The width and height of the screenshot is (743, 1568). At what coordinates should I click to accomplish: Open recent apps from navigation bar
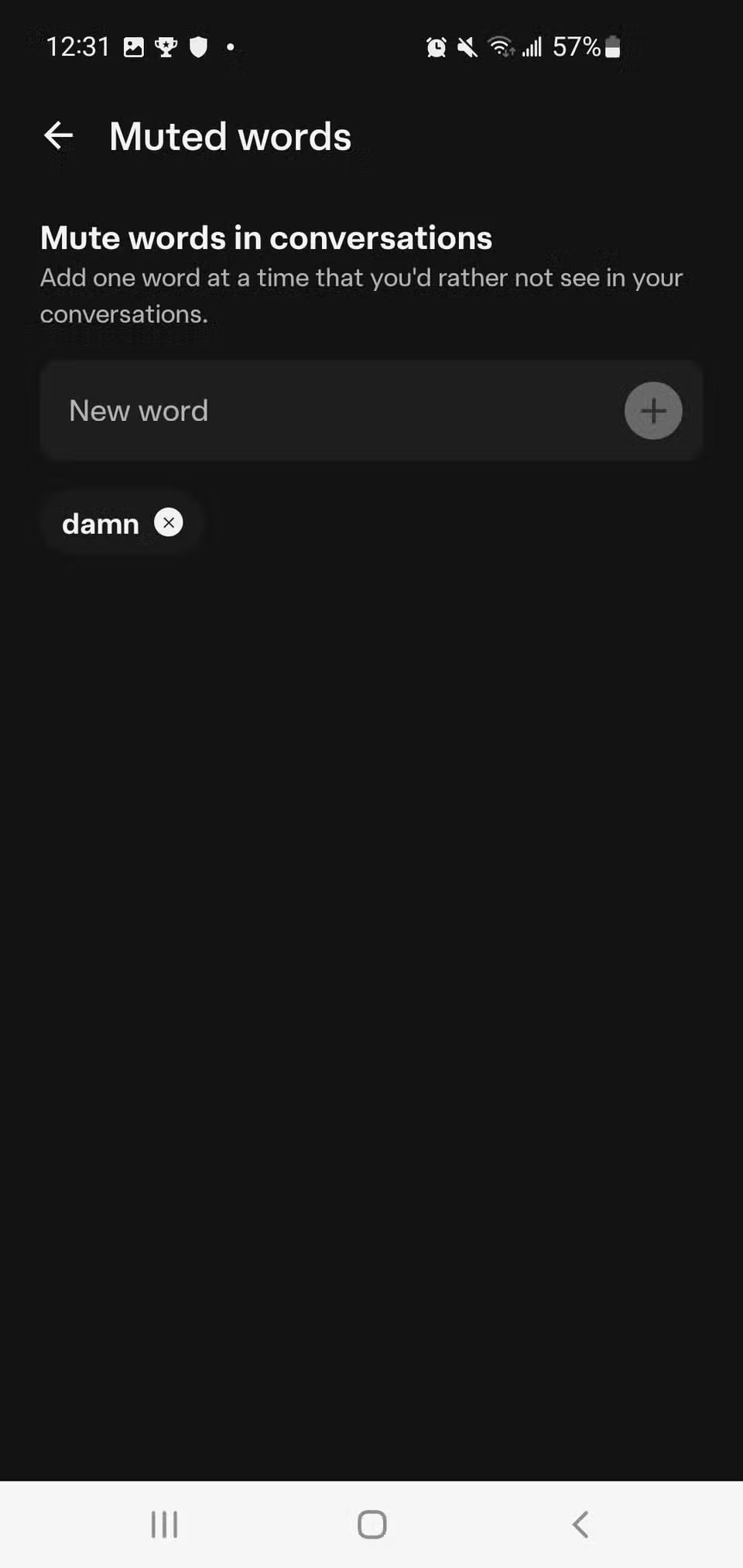(164, 1524)
